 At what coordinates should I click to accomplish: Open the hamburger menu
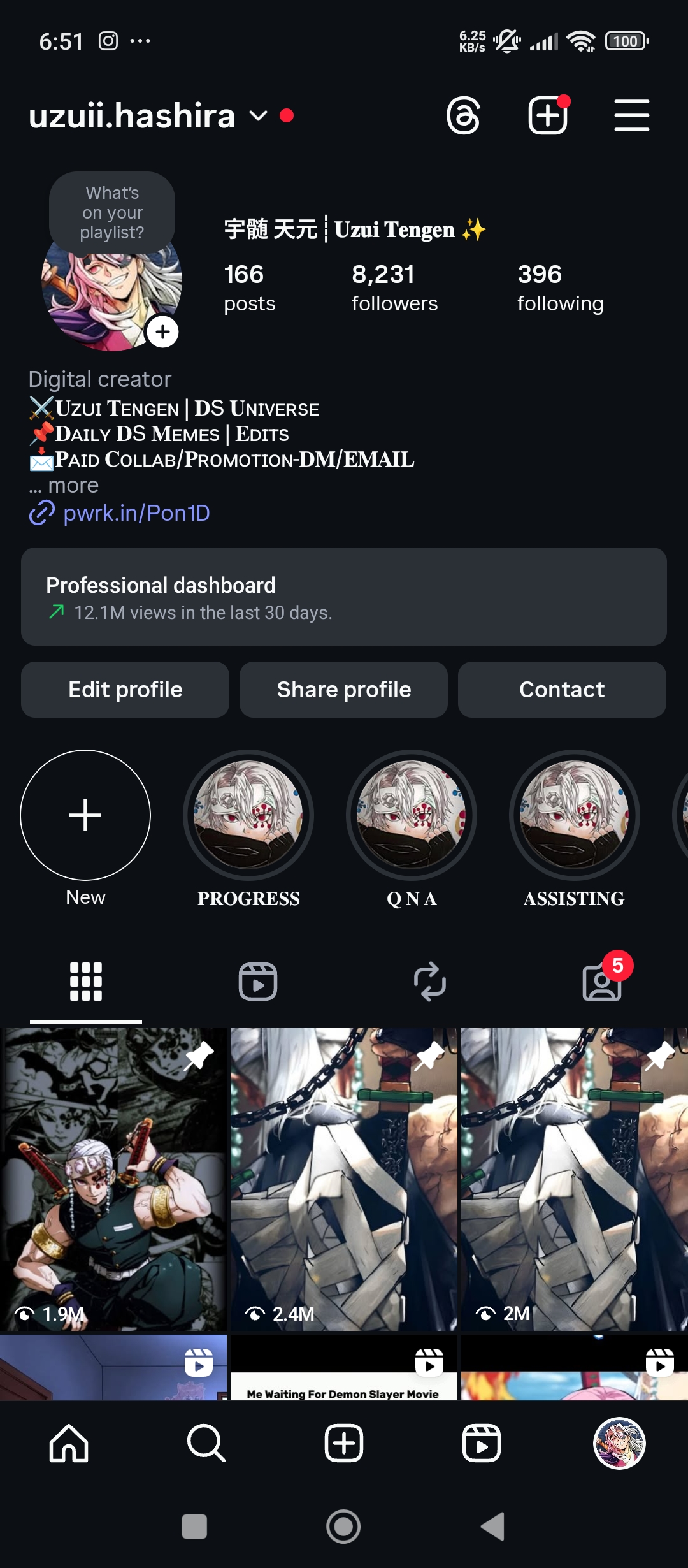(x=631, y=115)
